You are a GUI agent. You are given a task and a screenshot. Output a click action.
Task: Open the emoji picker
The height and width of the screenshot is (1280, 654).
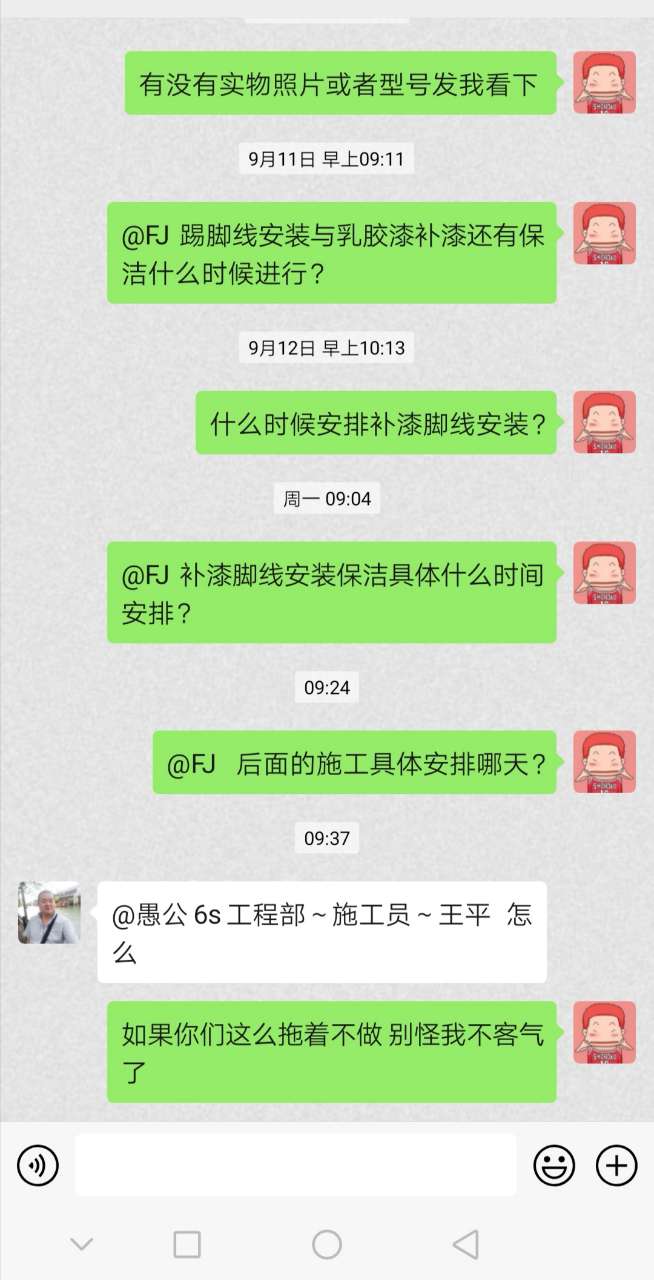553,1165
